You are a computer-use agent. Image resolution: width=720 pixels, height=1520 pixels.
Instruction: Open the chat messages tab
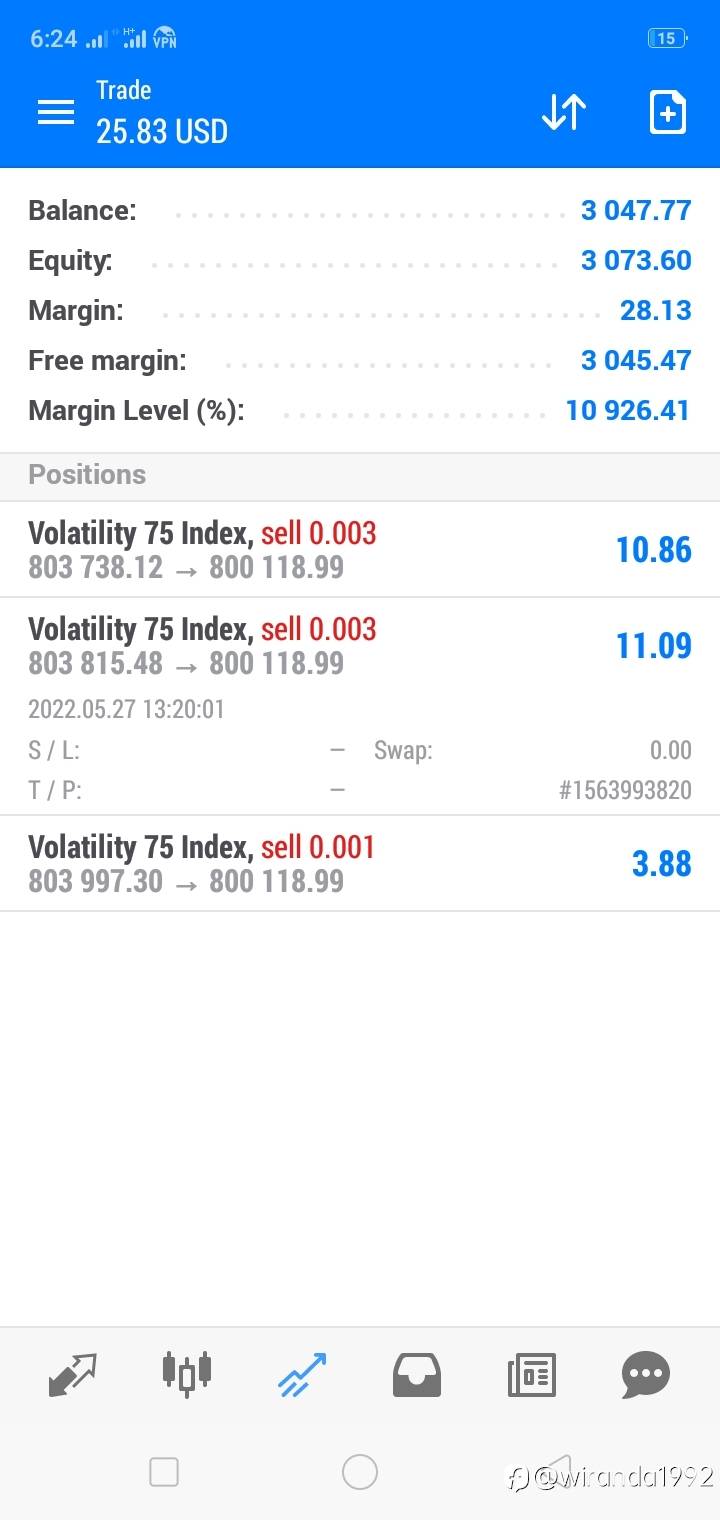coord(646,1375)
